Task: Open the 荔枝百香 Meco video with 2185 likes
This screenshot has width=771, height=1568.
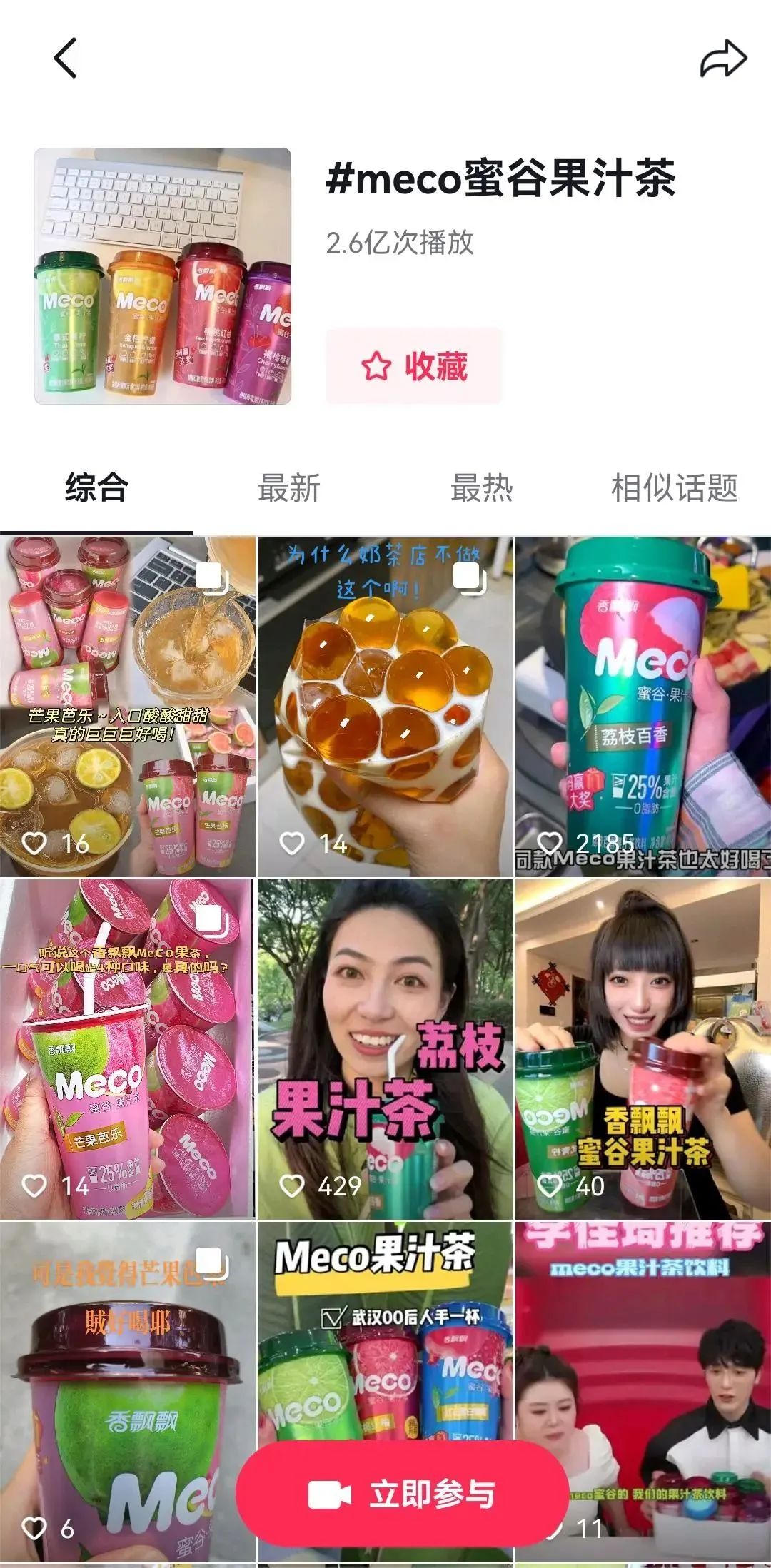Action: 642,707
